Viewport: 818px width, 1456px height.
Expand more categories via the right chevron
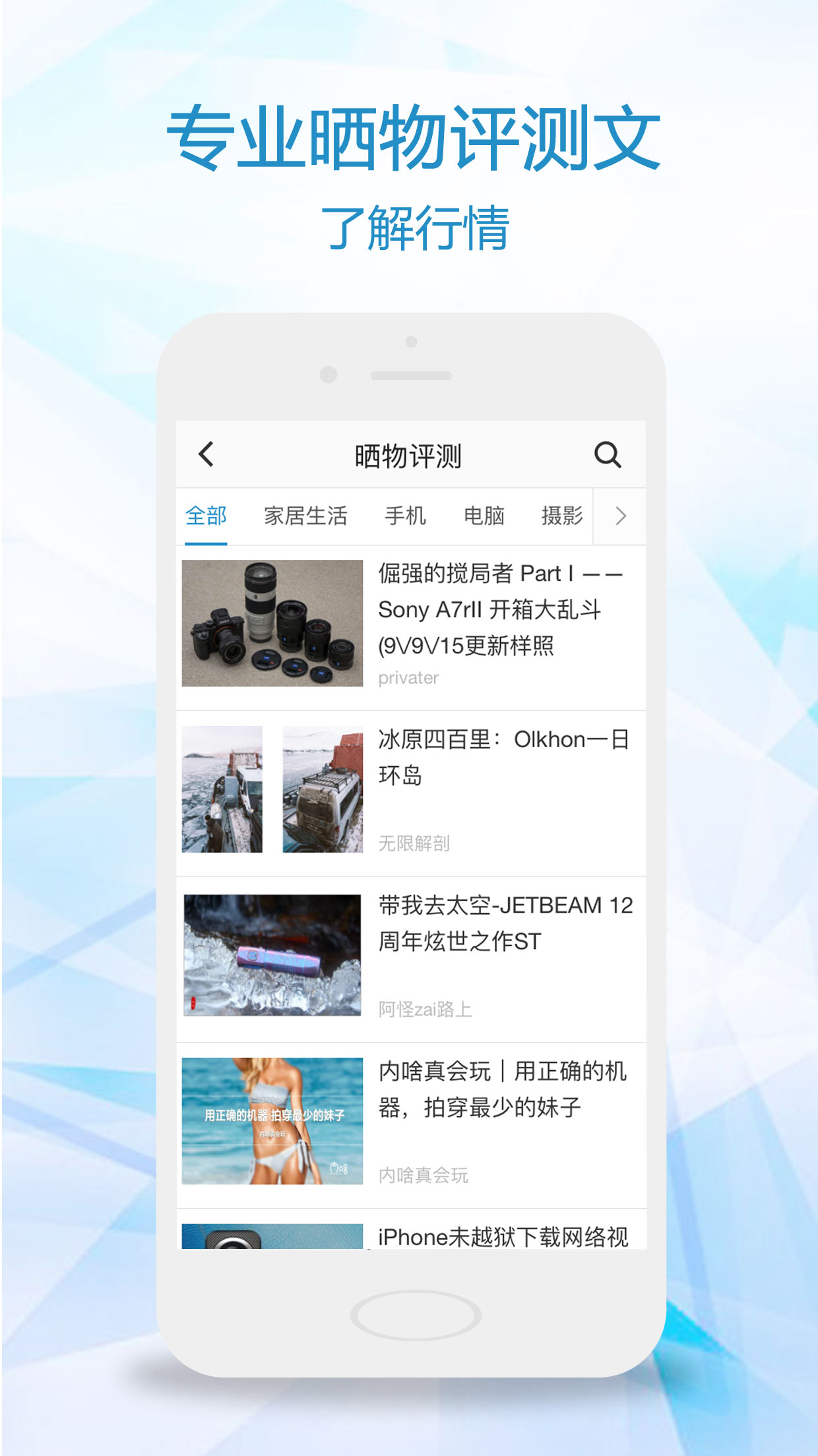tap(620, 516)
